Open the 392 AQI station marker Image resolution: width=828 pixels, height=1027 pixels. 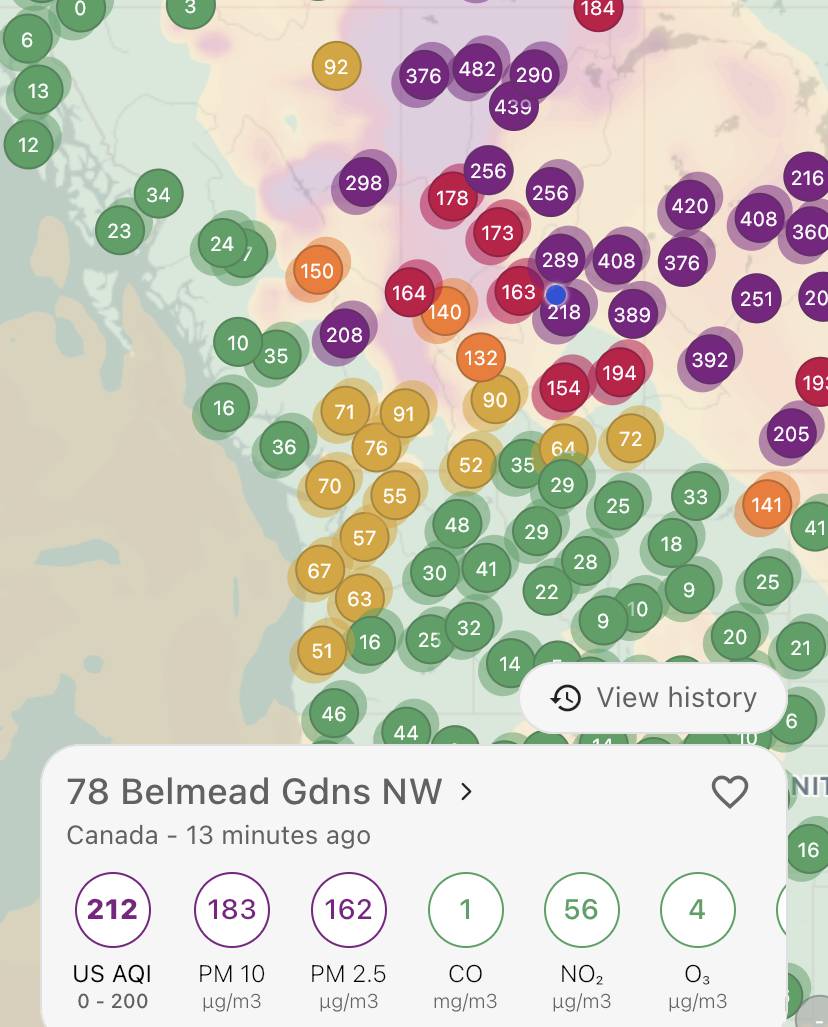point(709,359)
